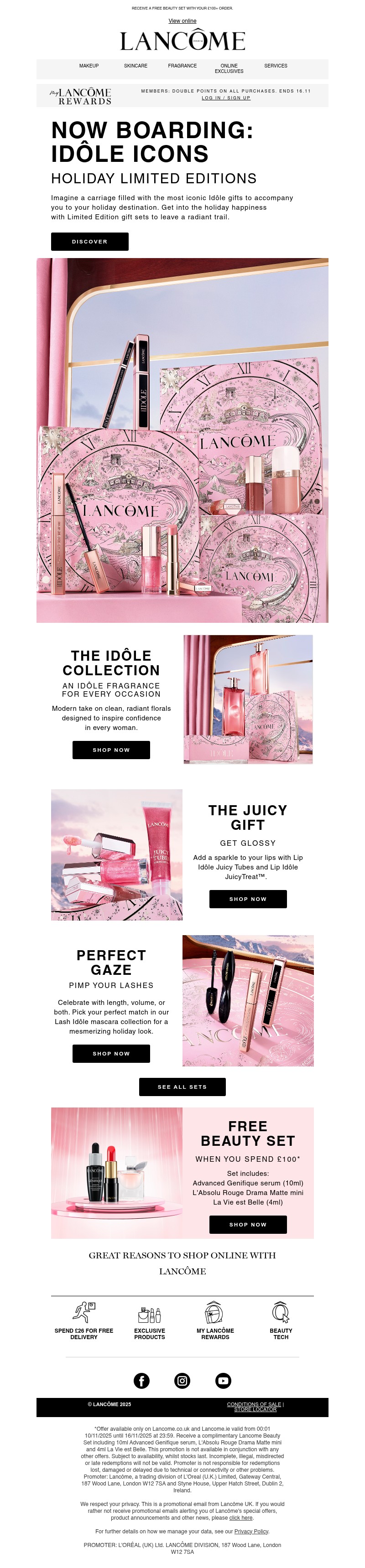Open Lancôme's YouTube channel
The image size is (365, 1568).
pyautogui.click(x=223, y=1381)
